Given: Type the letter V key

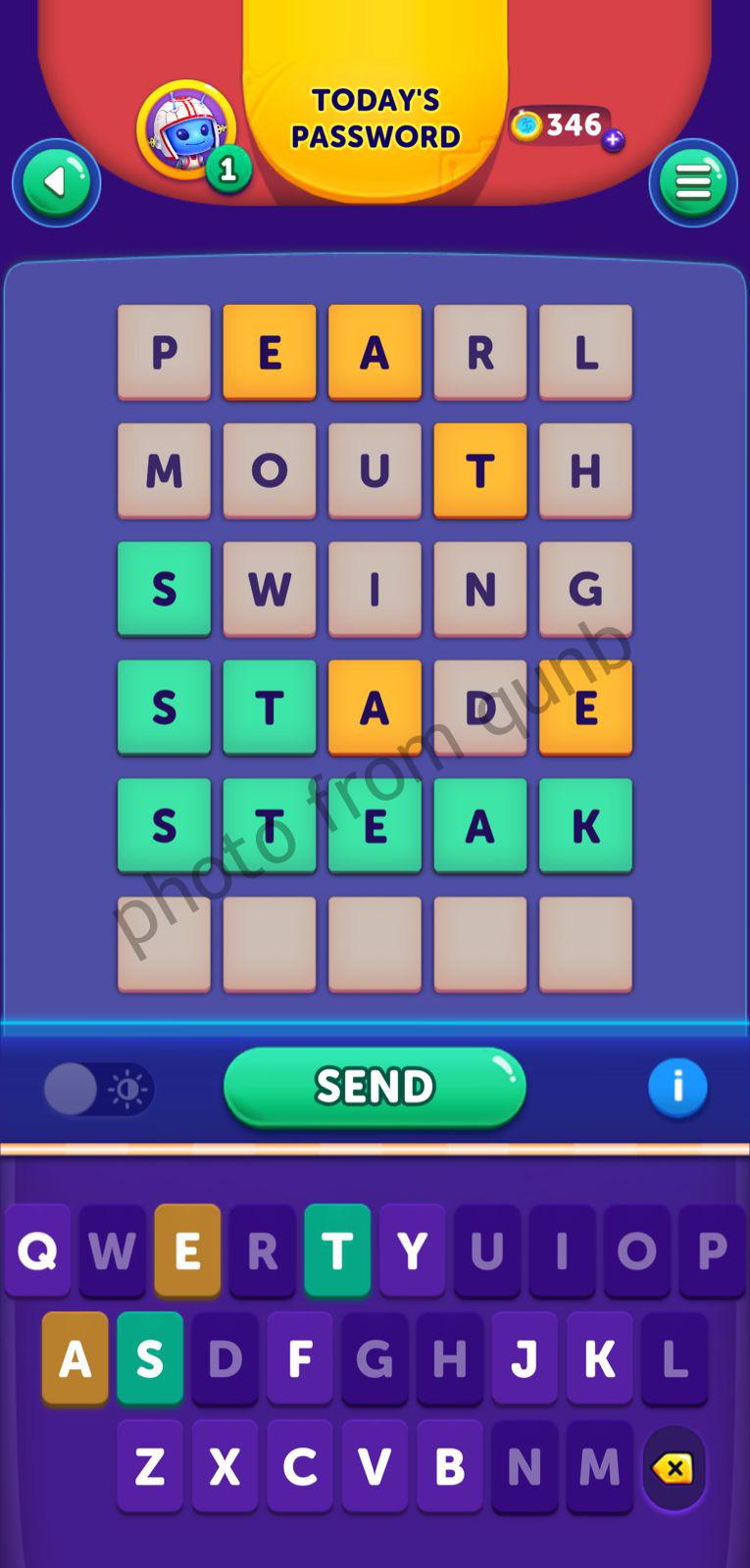Looking at the screenshot, I should coord(375,1466).
